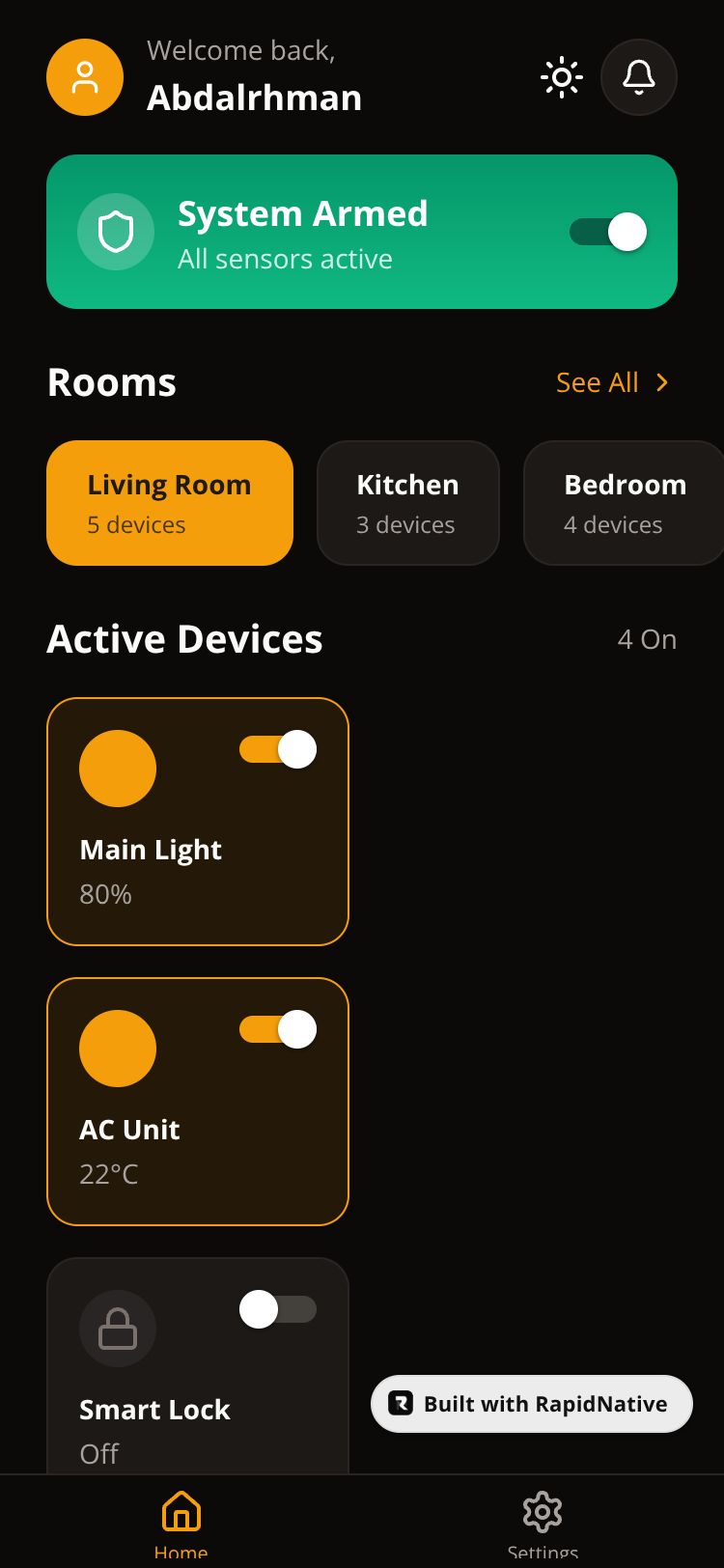
Task: Select the Bedroom room chip
Action: pyautogui.click(x=624, y=503)
